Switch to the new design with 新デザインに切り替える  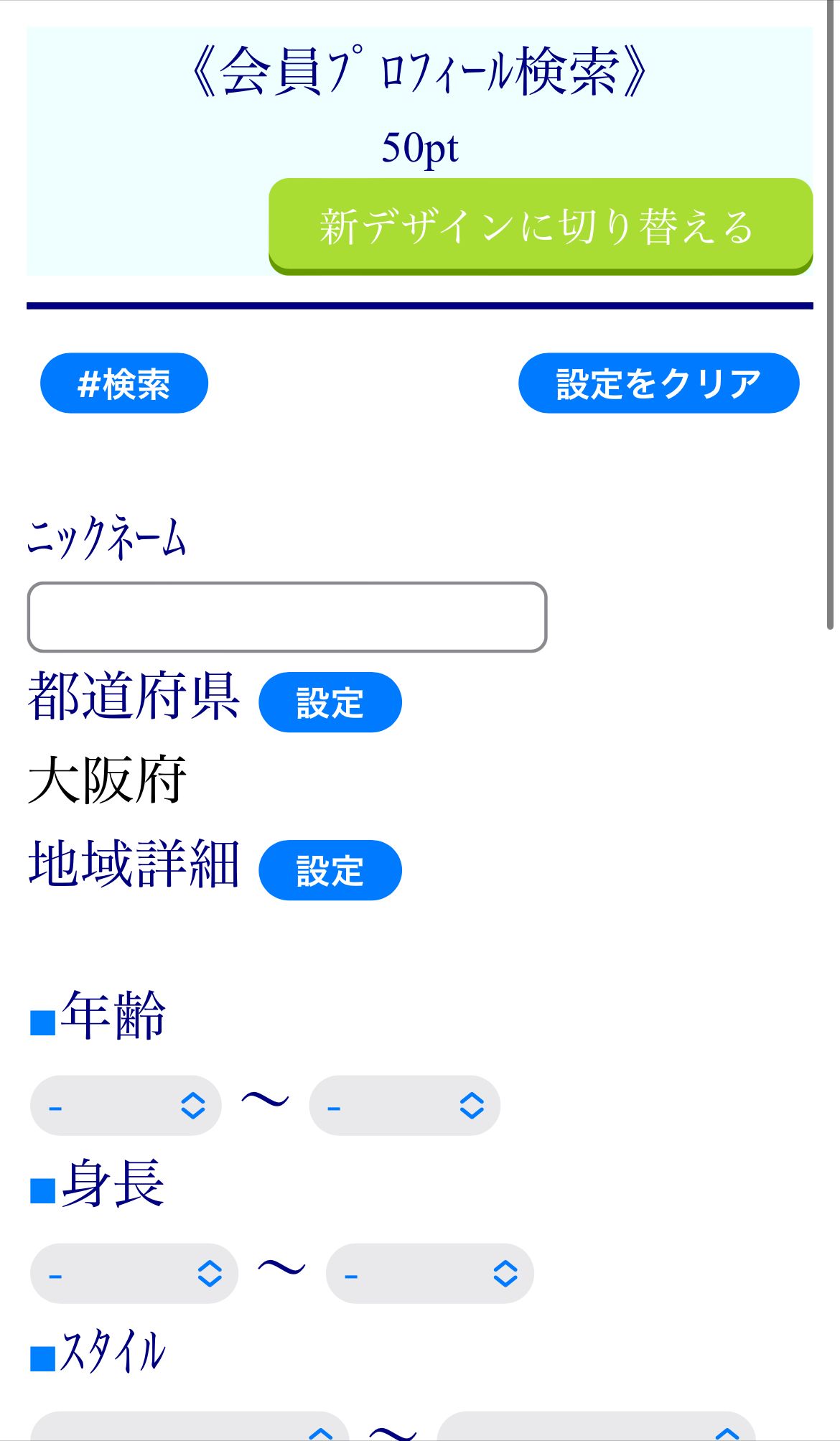click(540, 226)
